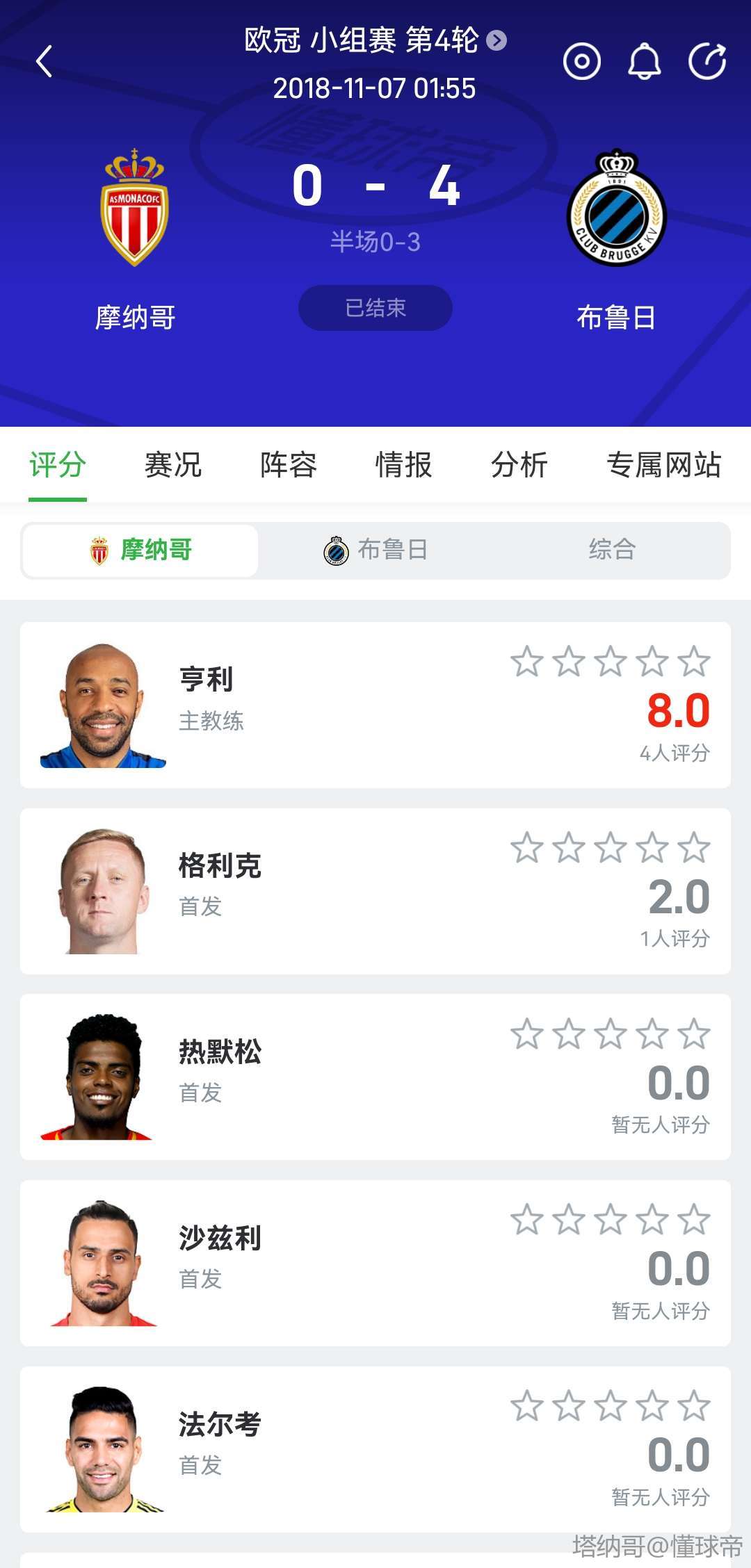Open the 布鲁日 team logo
The width and height of the screenshot is (751, 1568).
coord(616,208)
